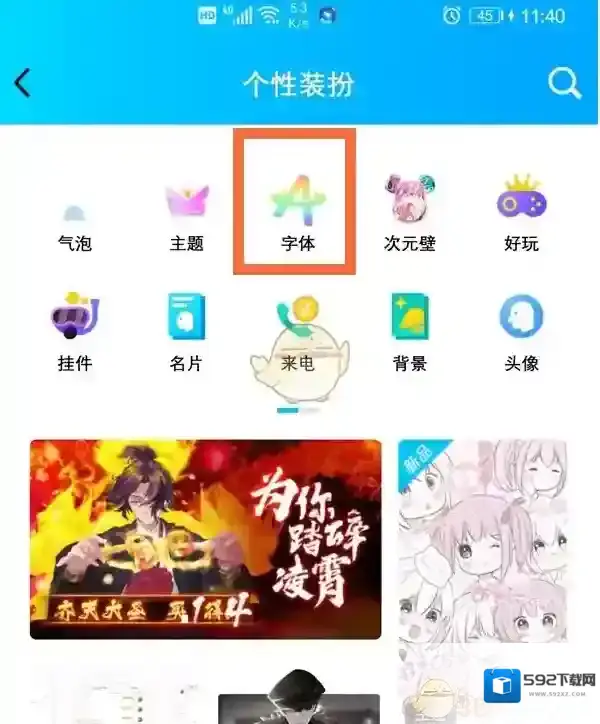Open the 背景 category
600x724 pixels.
(x=410, y=333)
